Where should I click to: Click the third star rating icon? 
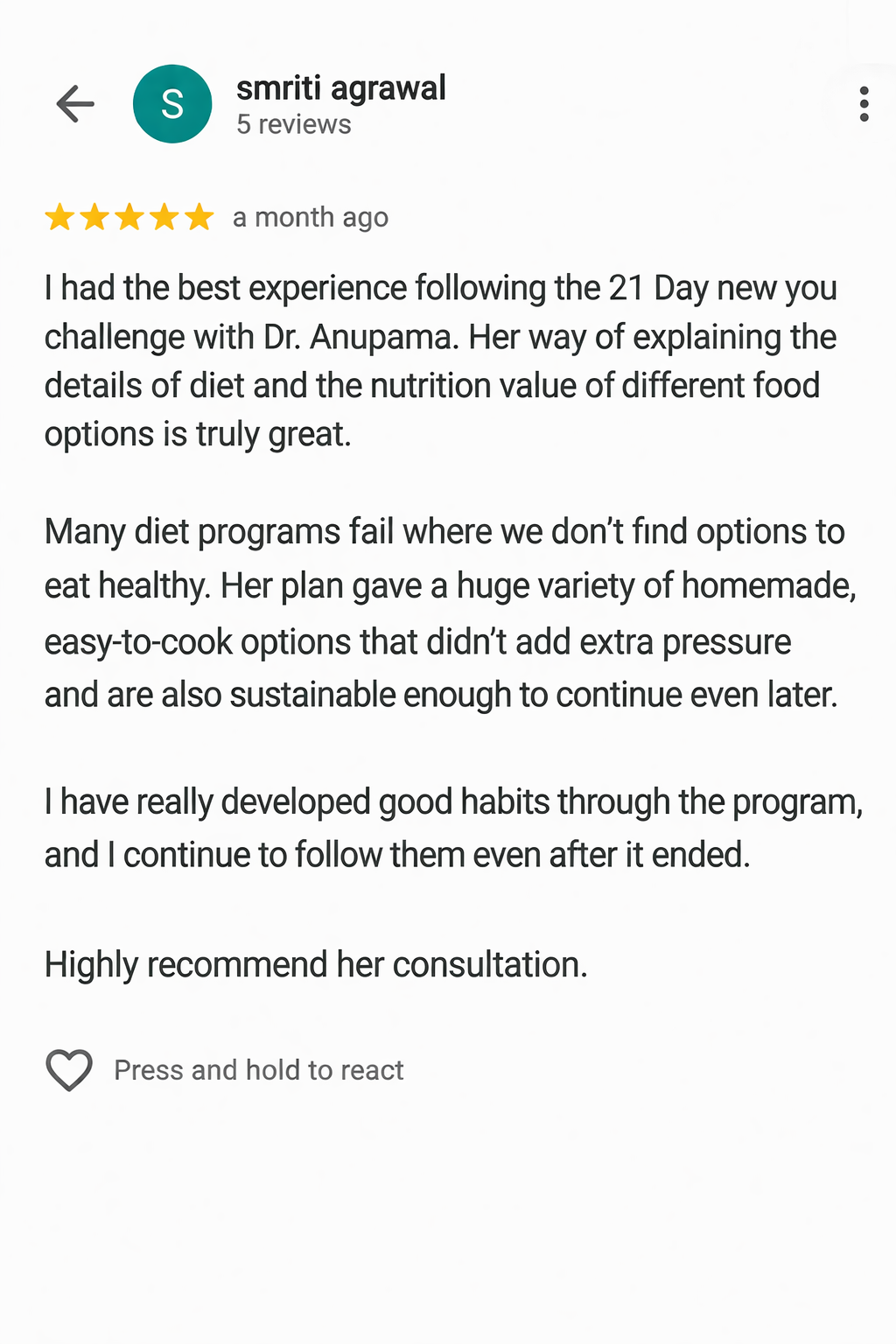pyautogui.click(x=129, y=217)
